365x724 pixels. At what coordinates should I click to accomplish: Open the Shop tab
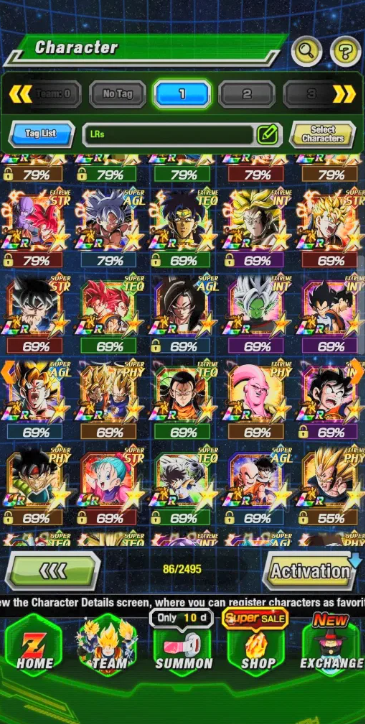257,644
